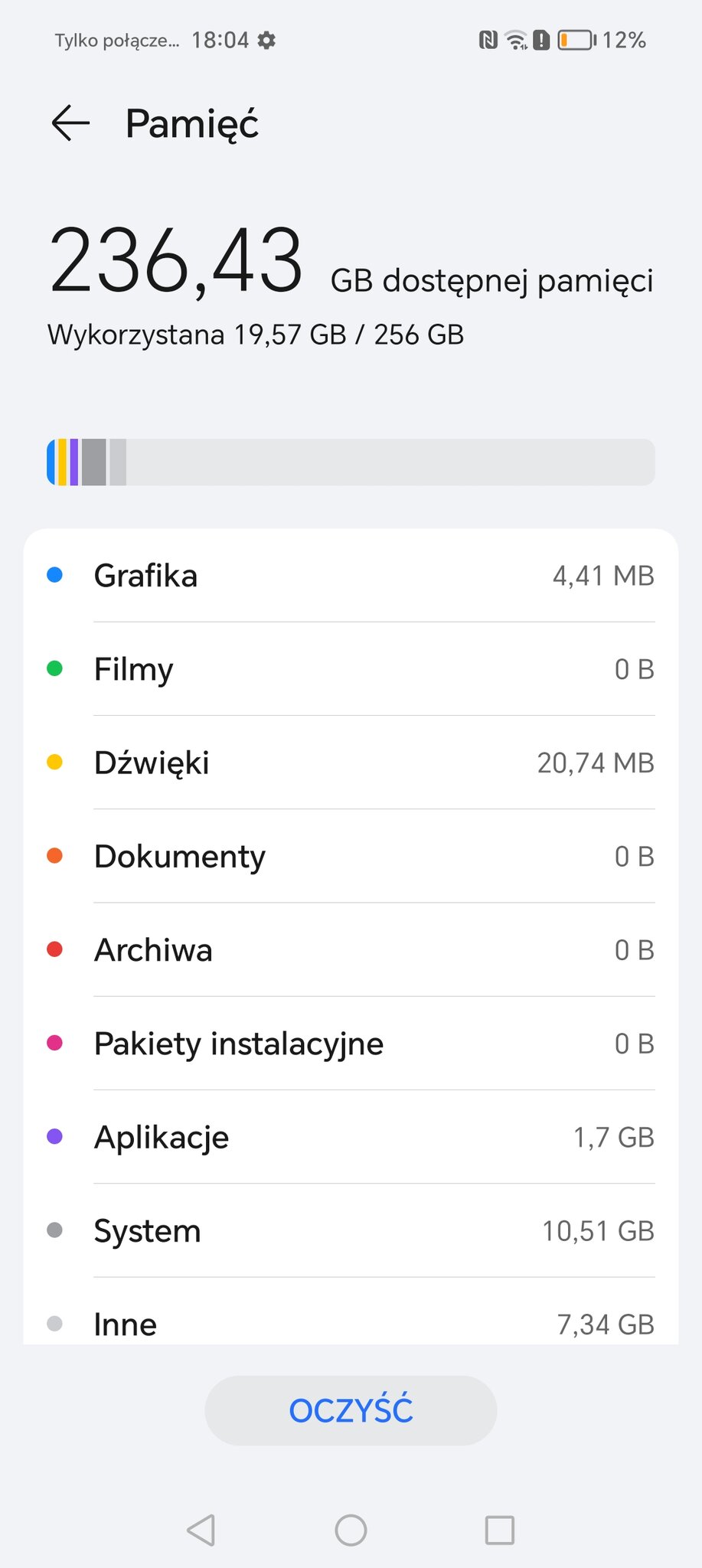Screen dimensions: 702x1568
Task: Open the Filmy storage row
Action: [351, 669]
